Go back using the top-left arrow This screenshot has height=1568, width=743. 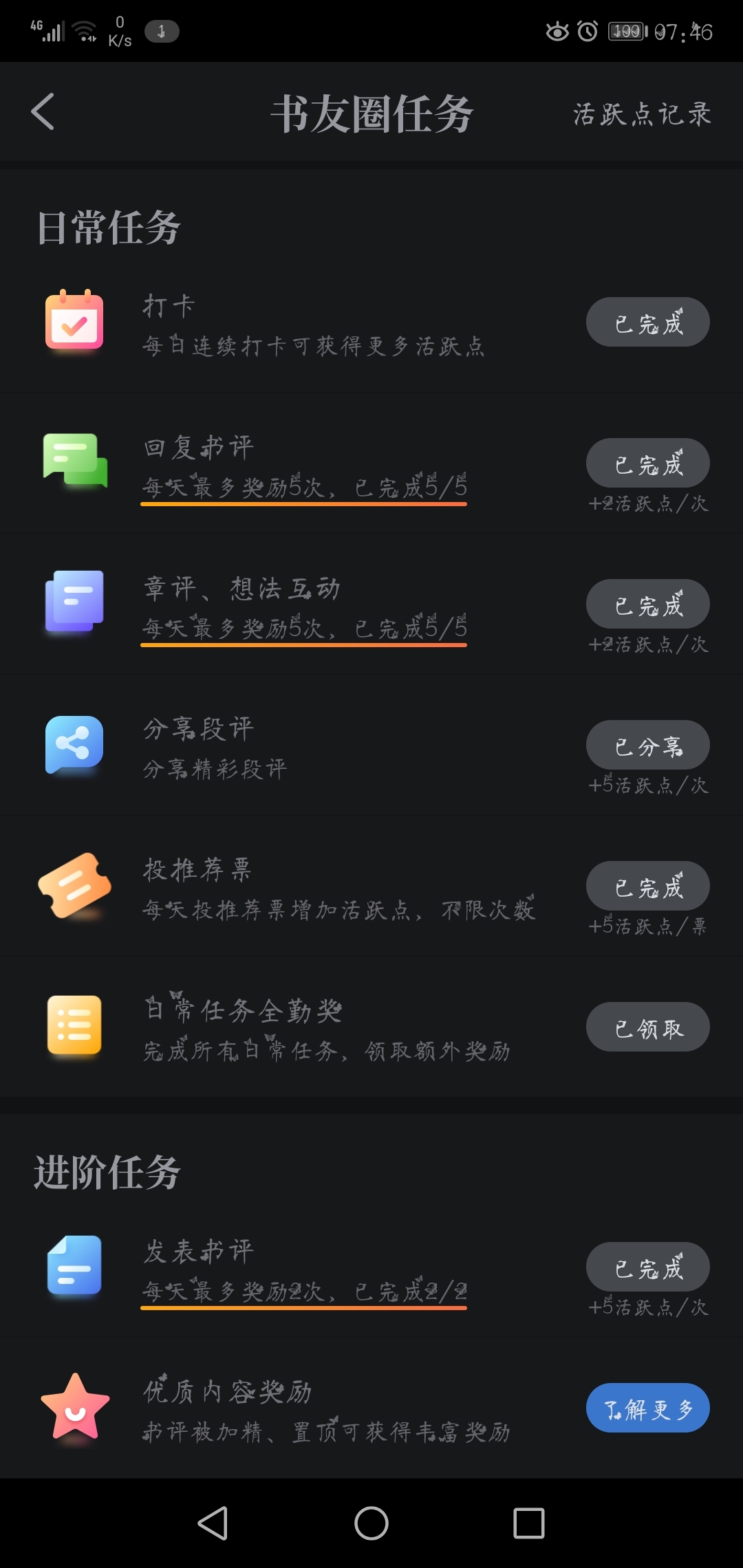43,112
